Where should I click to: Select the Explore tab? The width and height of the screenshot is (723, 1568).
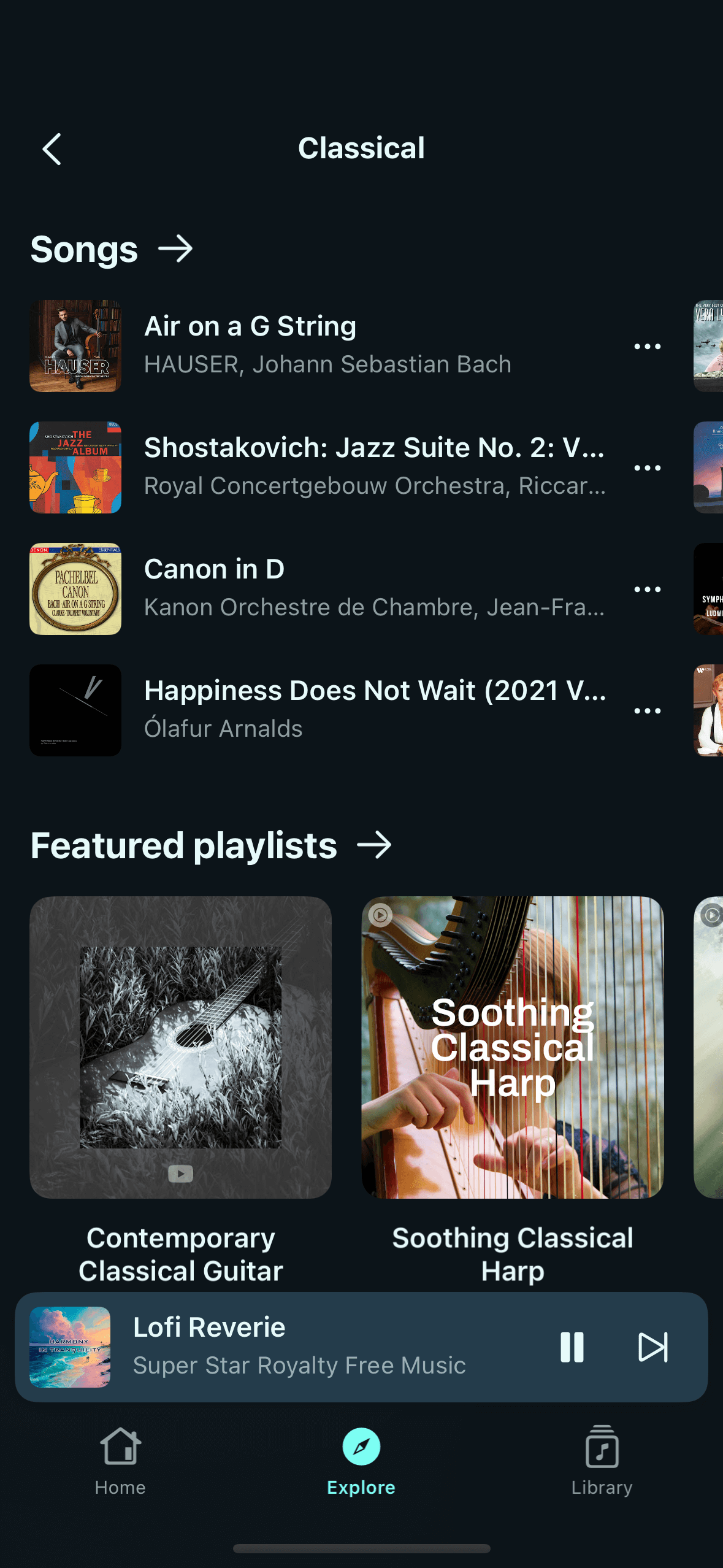click(361, 1461)
